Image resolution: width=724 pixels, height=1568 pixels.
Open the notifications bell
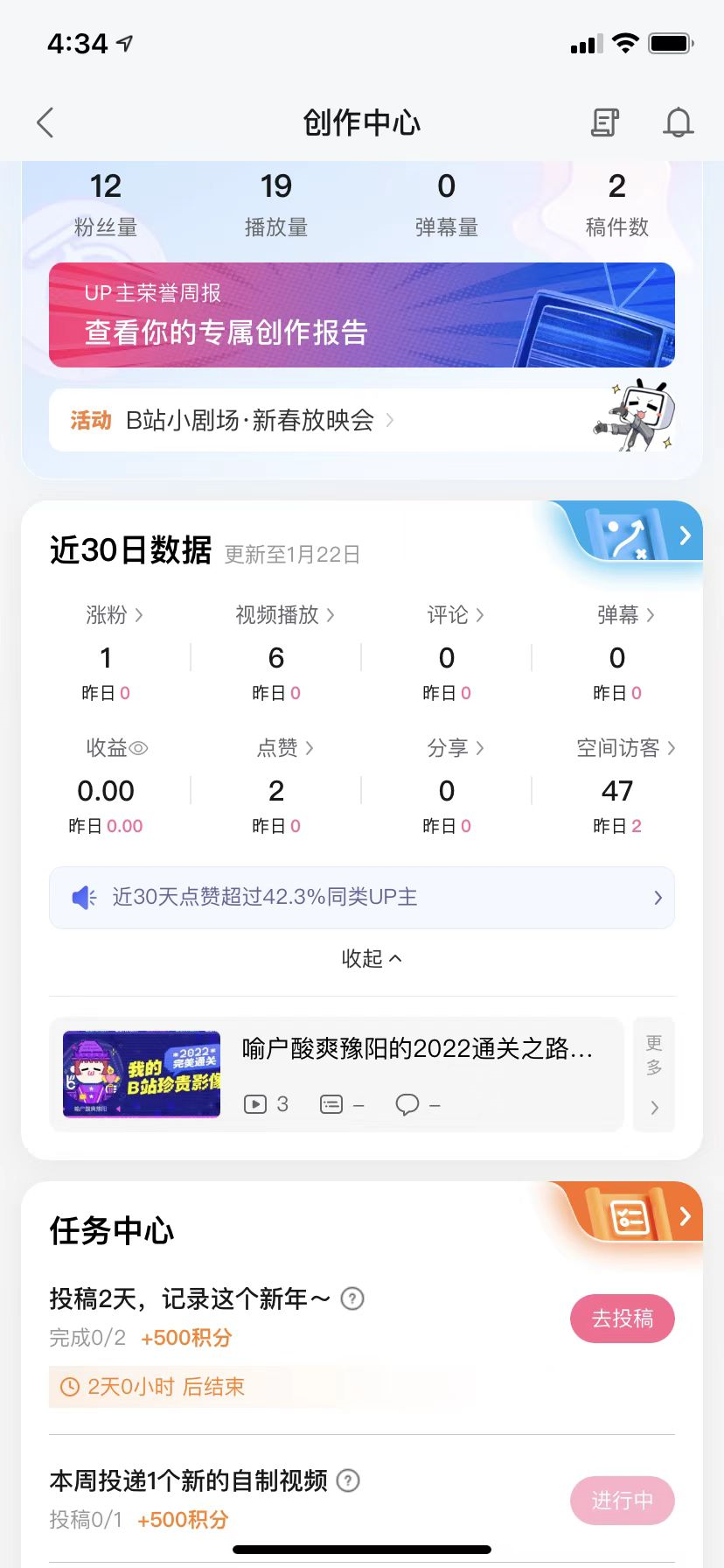678,123
